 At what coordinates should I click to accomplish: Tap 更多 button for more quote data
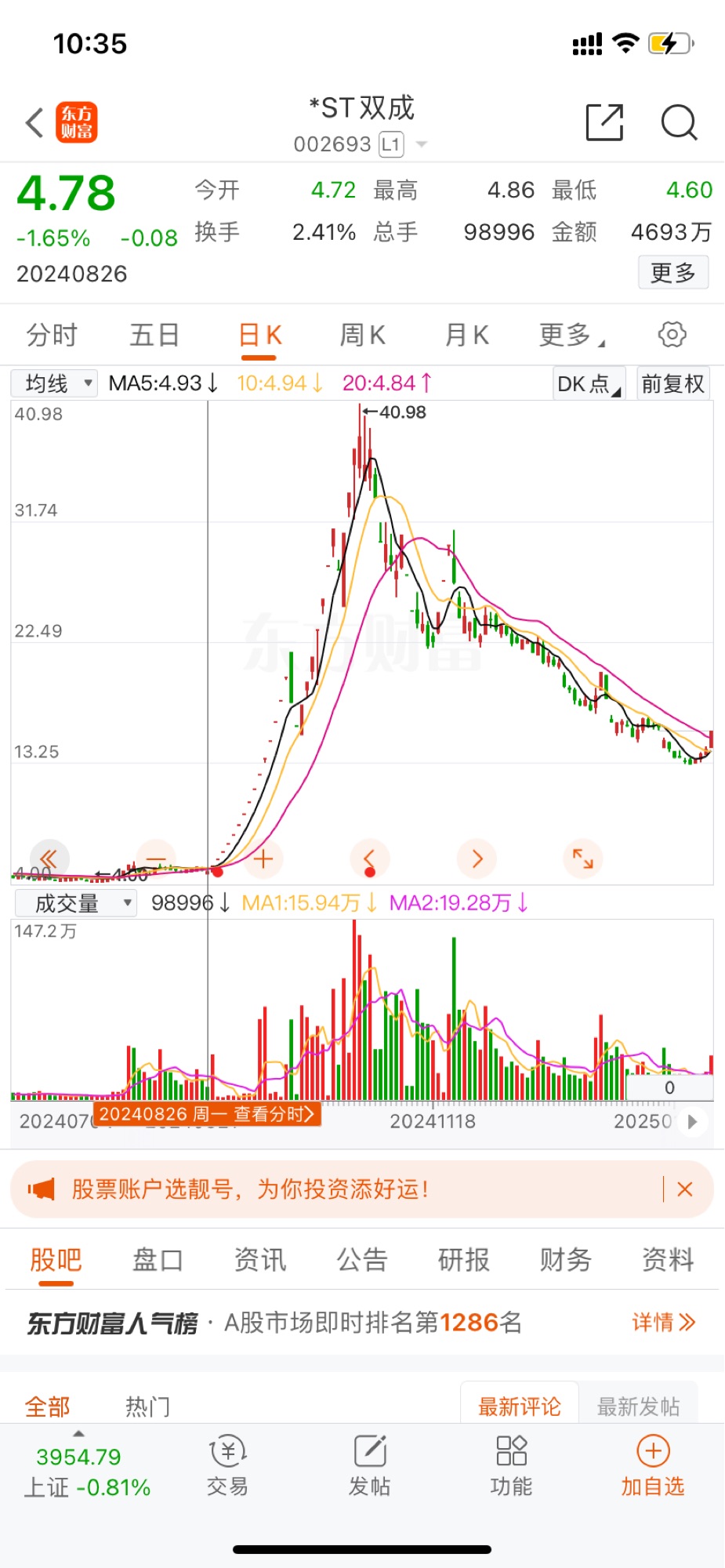[672, 273]
